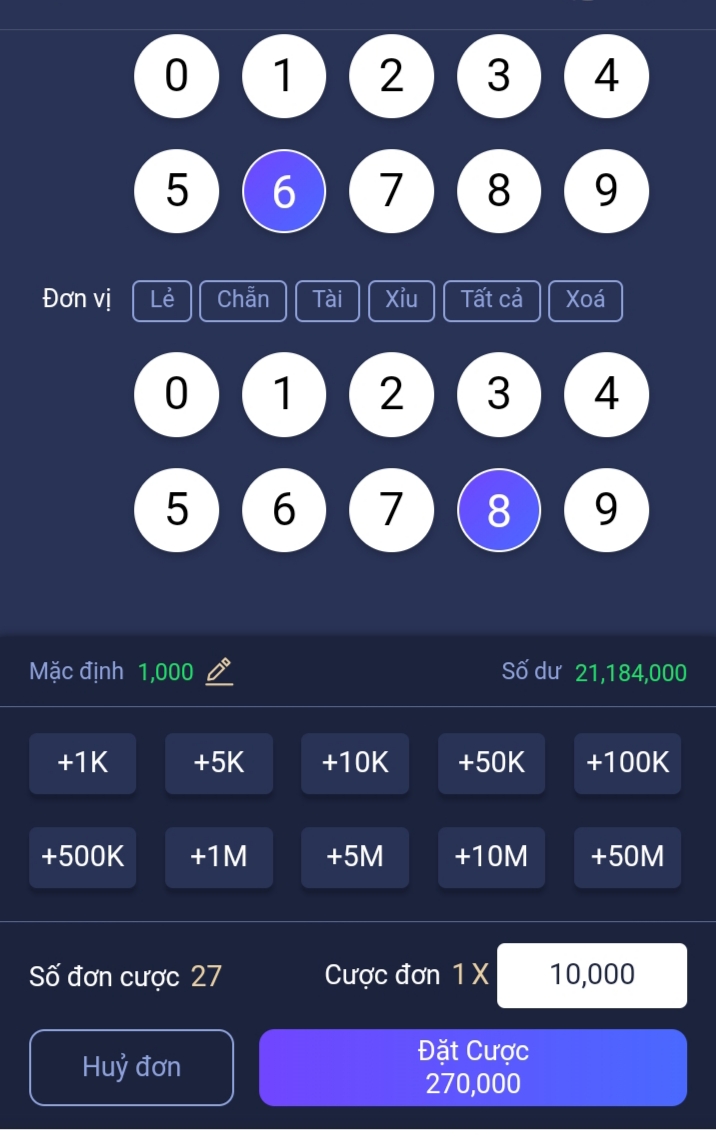This screenshot has width=716, height=1136.
Task: Deselect number 8 in the Đơn vị grid
Action: click(499, 510)
